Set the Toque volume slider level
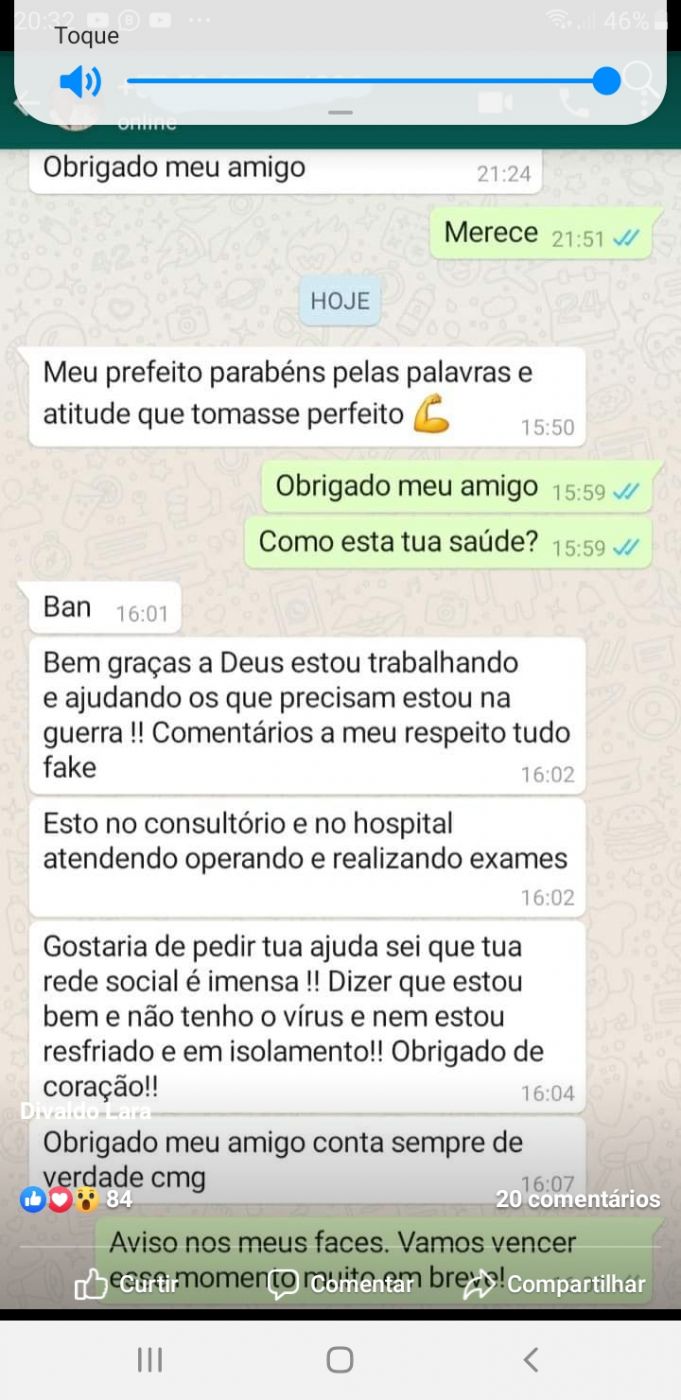The width and height of the screenshot is (681, 1400). coord(606,81)
